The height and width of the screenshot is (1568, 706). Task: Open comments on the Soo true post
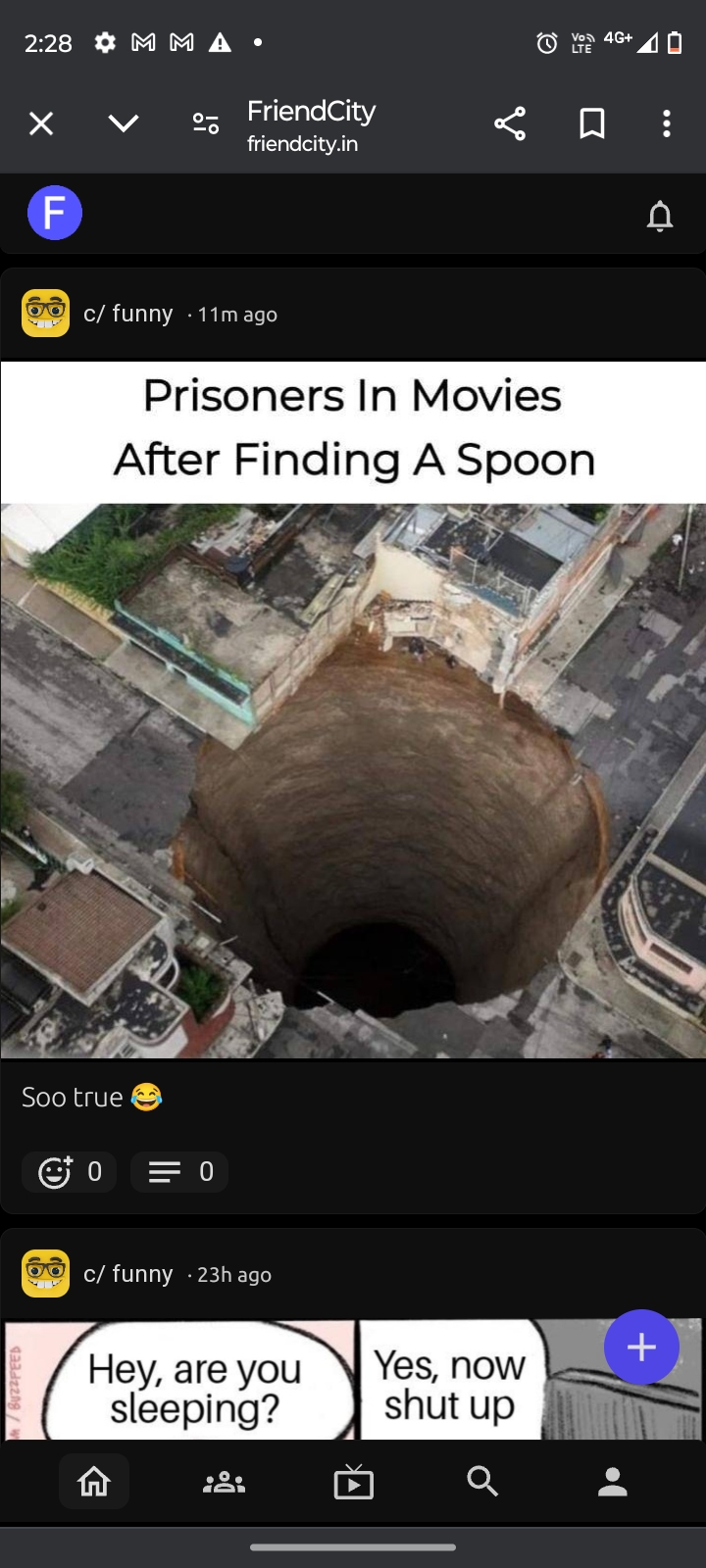[x=179, y=1172]
